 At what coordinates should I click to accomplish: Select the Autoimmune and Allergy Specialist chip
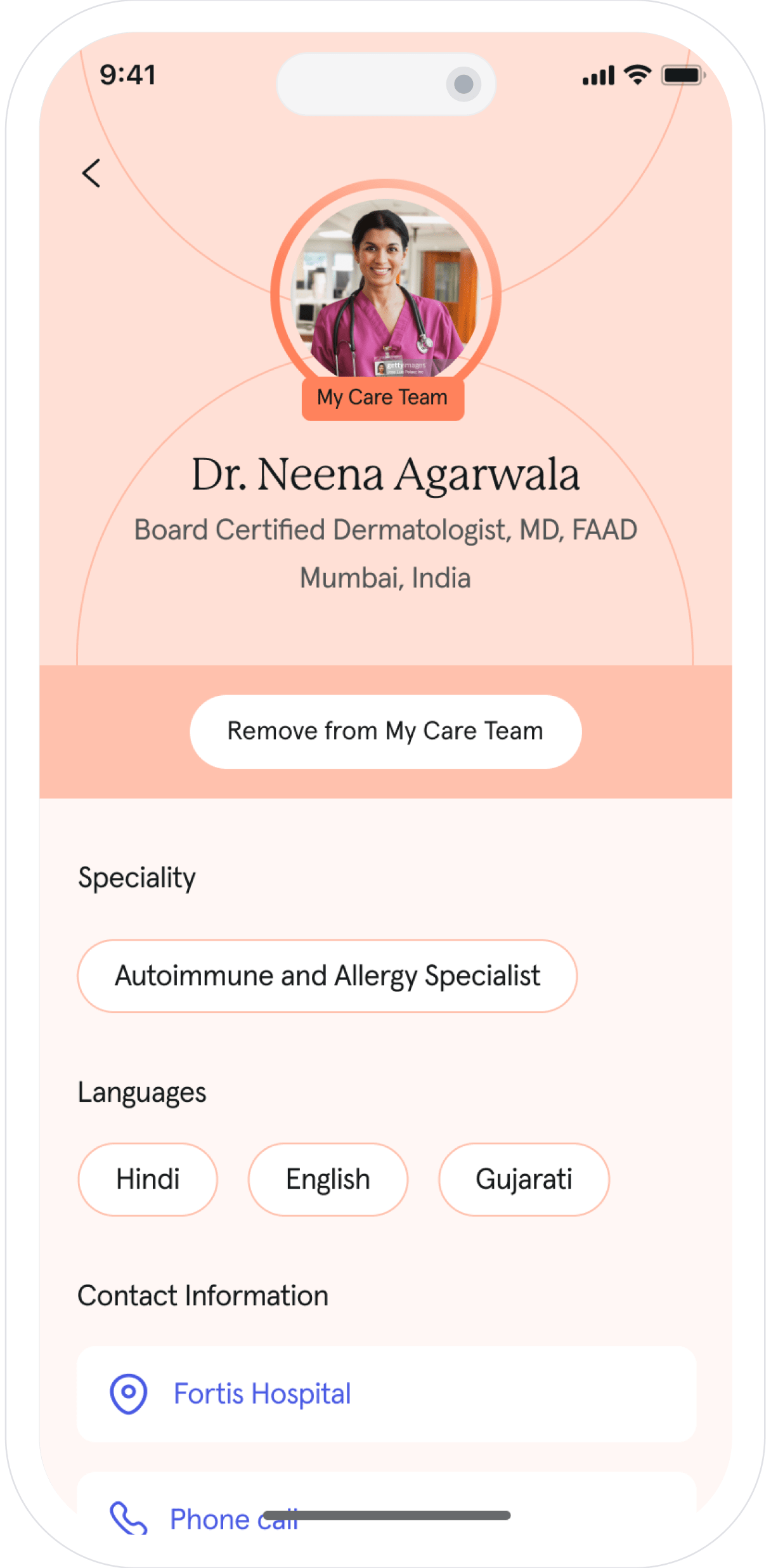(x=327, y=976)
